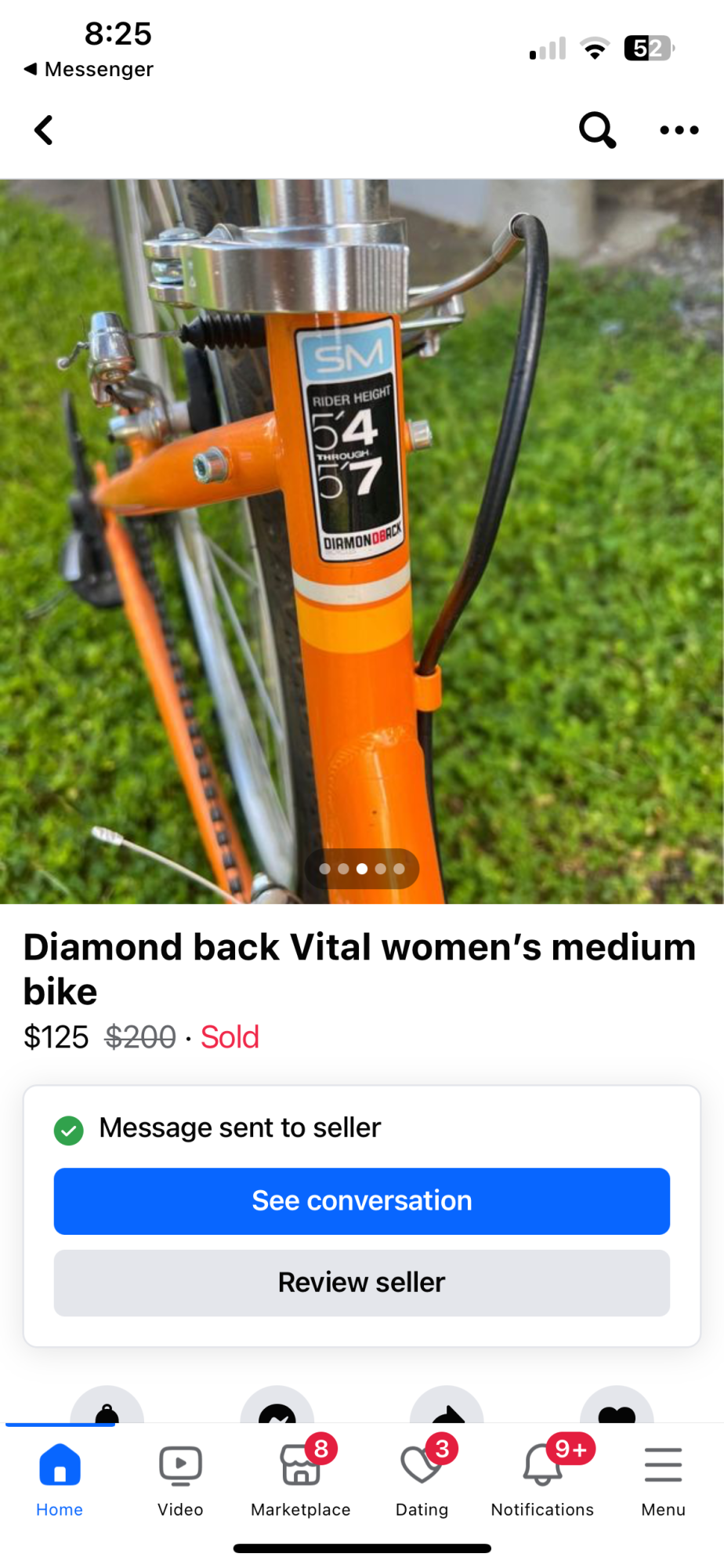Open the Marketplace tab

point(301,1479)
